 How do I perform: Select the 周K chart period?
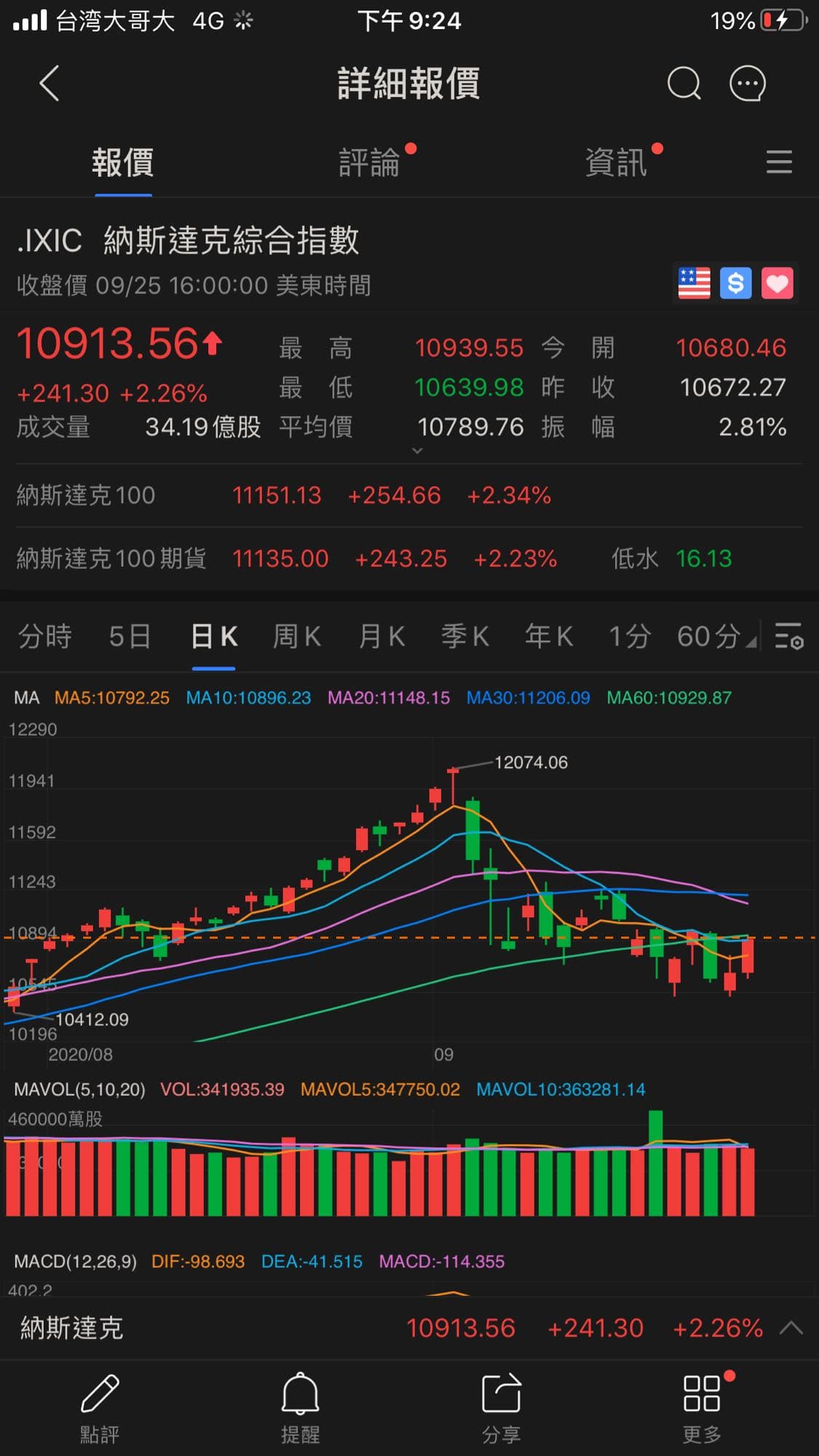tap(297, 636)
